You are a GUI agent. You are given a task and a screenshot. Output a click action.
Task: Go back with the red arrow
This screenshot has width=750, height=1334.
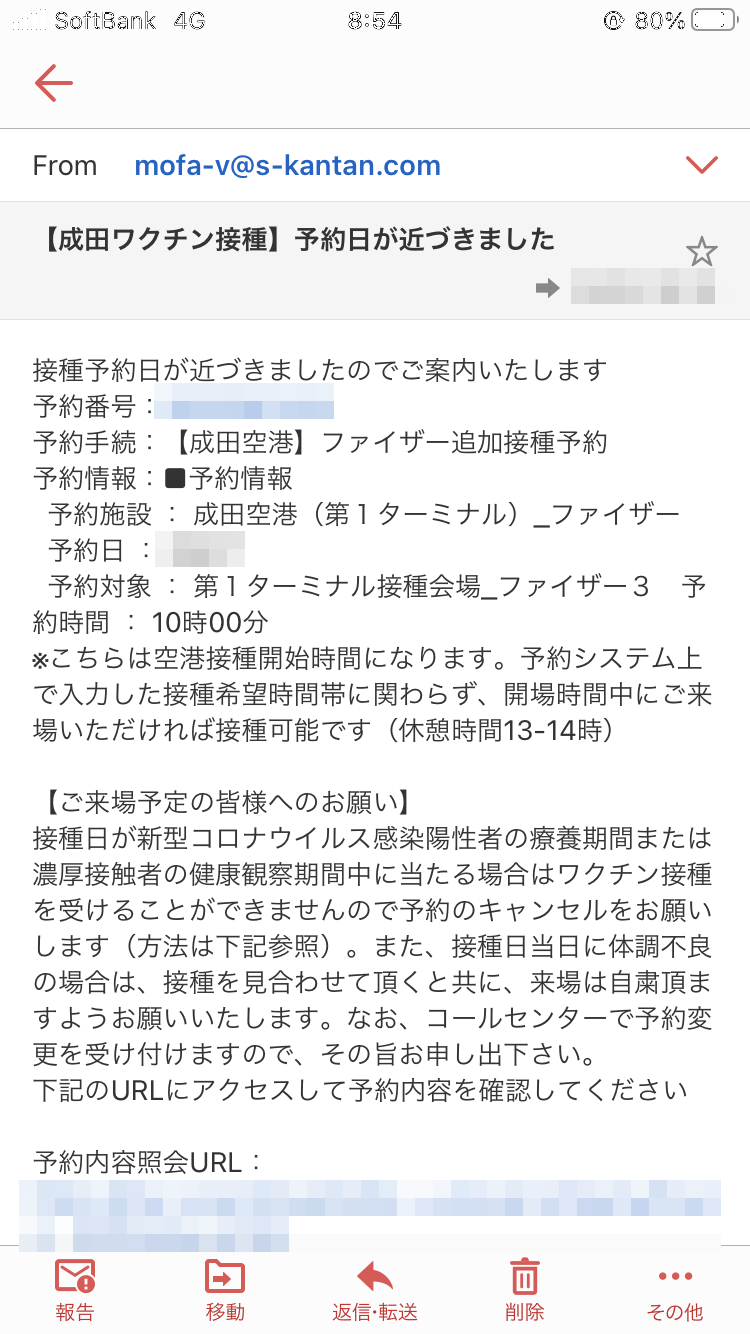(x=54, y=84)
